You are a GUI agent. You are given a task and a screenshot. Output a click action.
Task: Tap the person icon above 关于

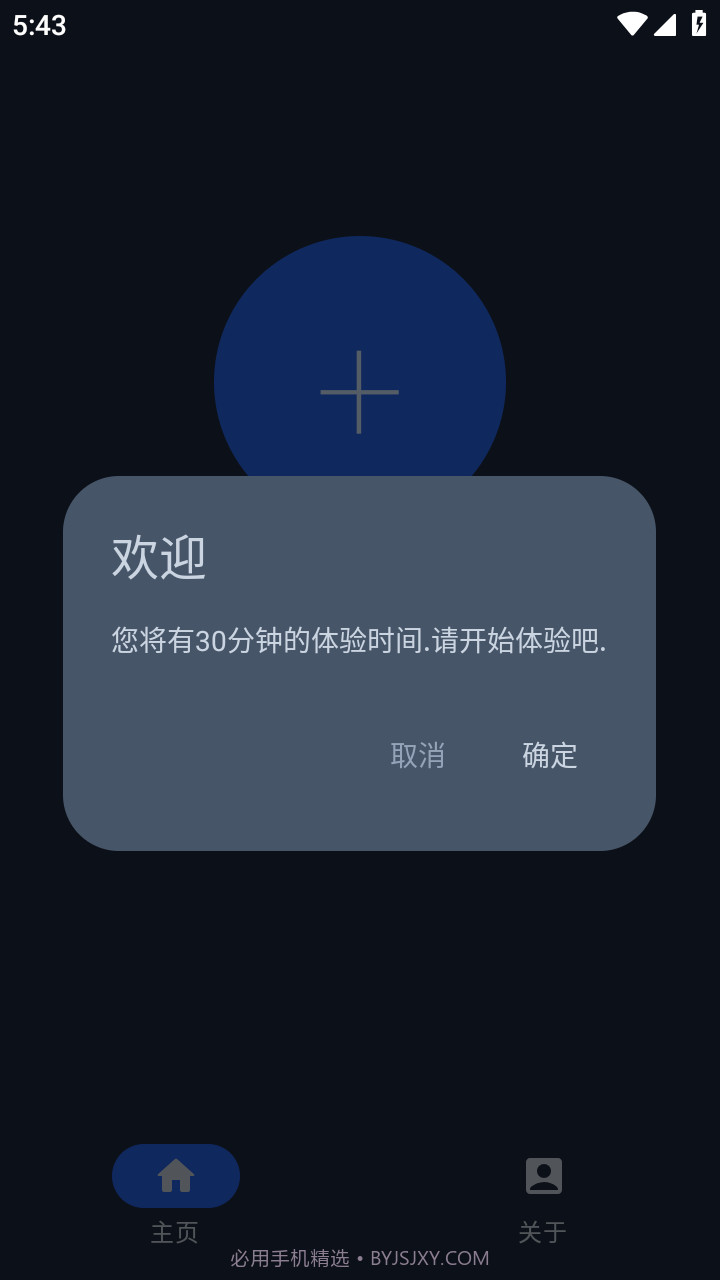pos(542,1175)
